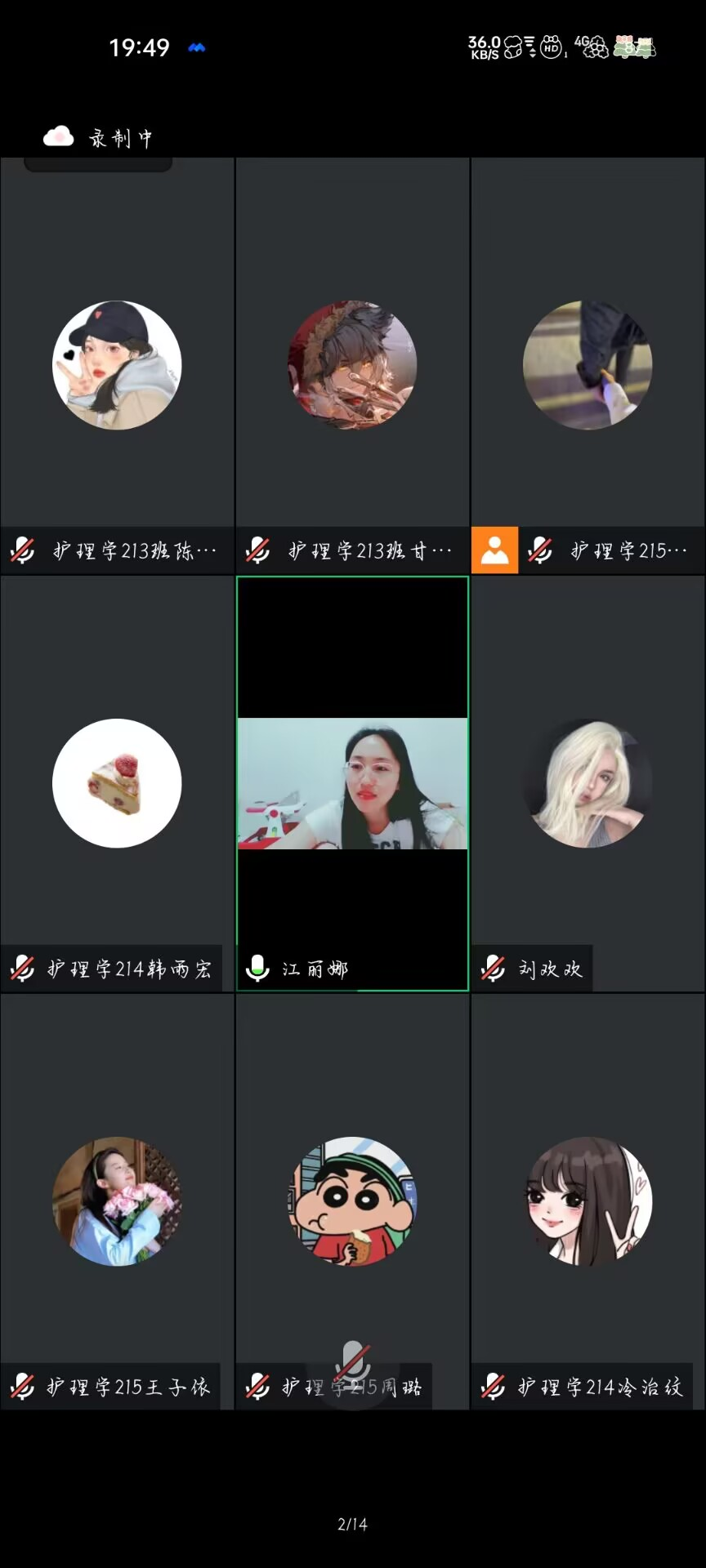Tap the truncated 护理学215… tile with the orange host badge

(588, 365)
